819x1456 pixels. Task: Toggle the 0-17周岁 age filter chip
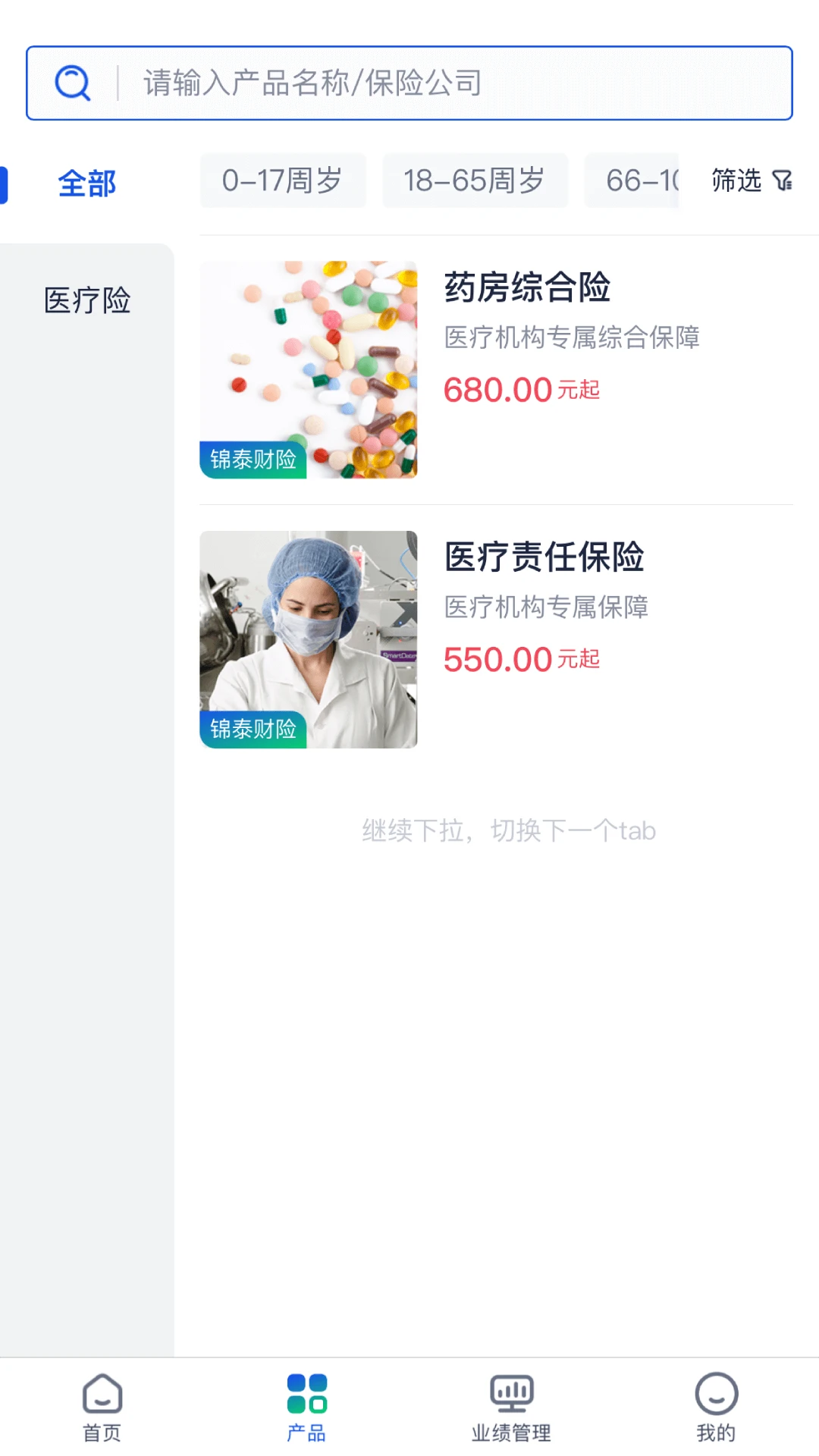tap(282, 180)
